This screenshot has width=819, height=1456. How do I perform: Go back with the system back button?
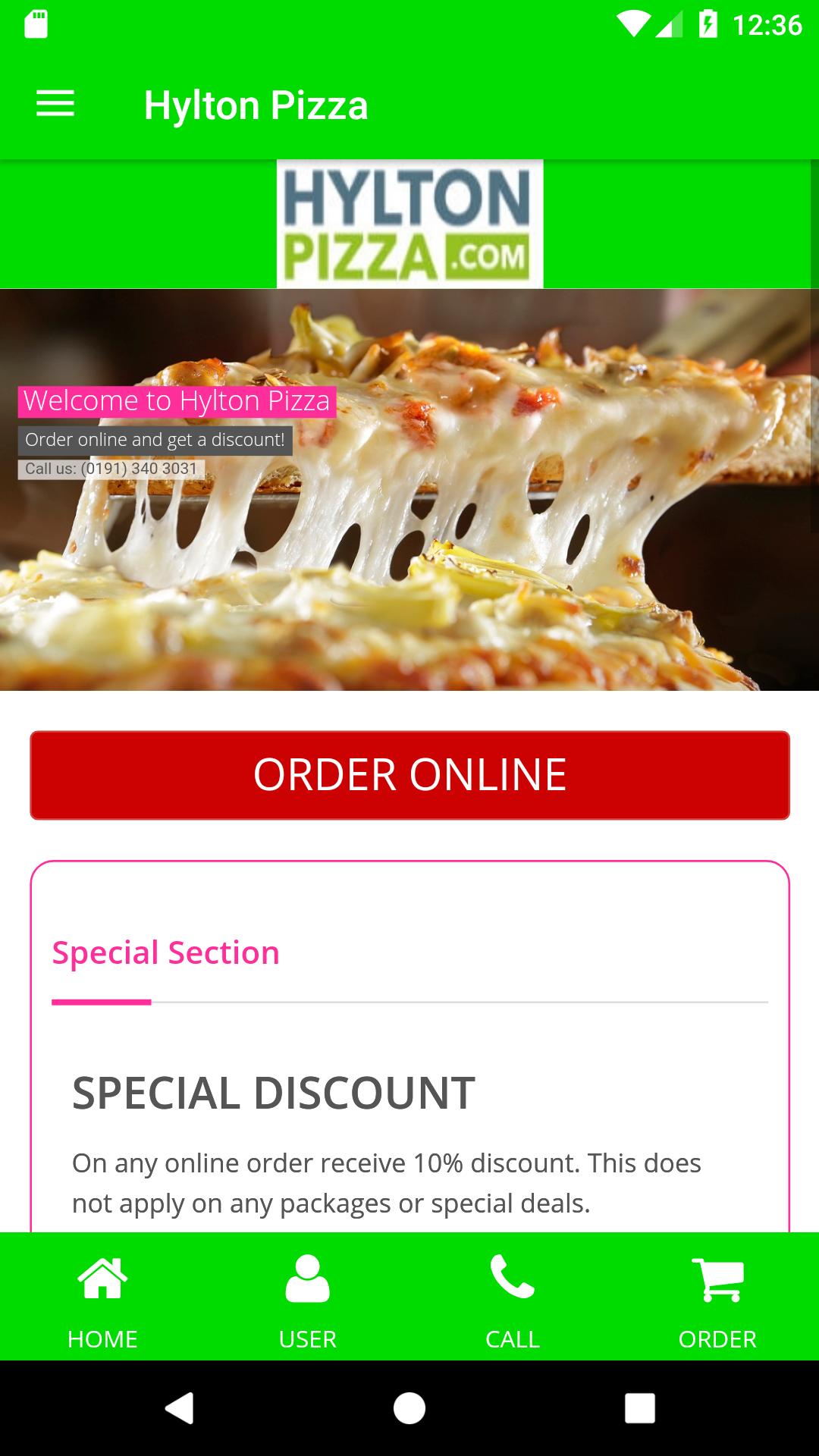[x=180, y=1408]
